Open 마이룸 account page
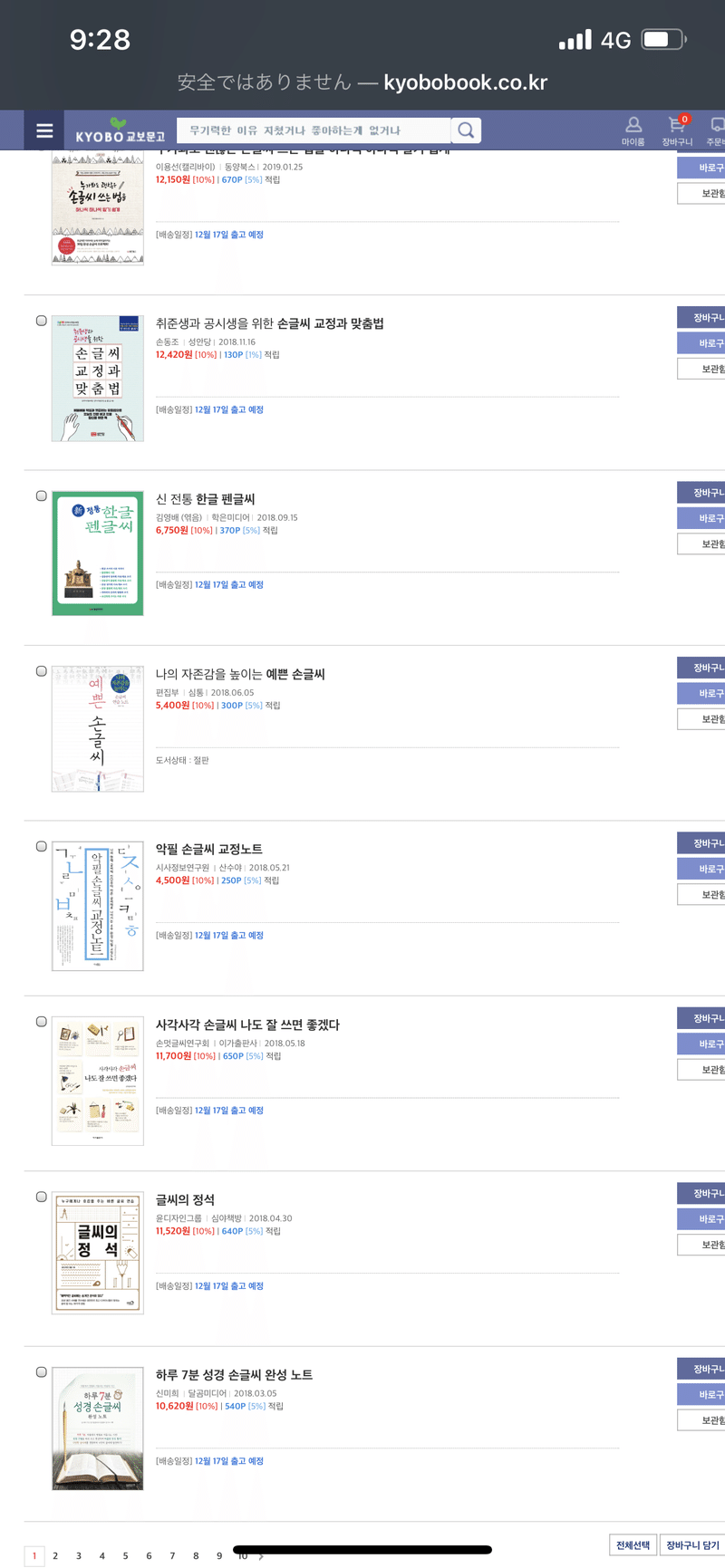 click(x=633, y=131)
